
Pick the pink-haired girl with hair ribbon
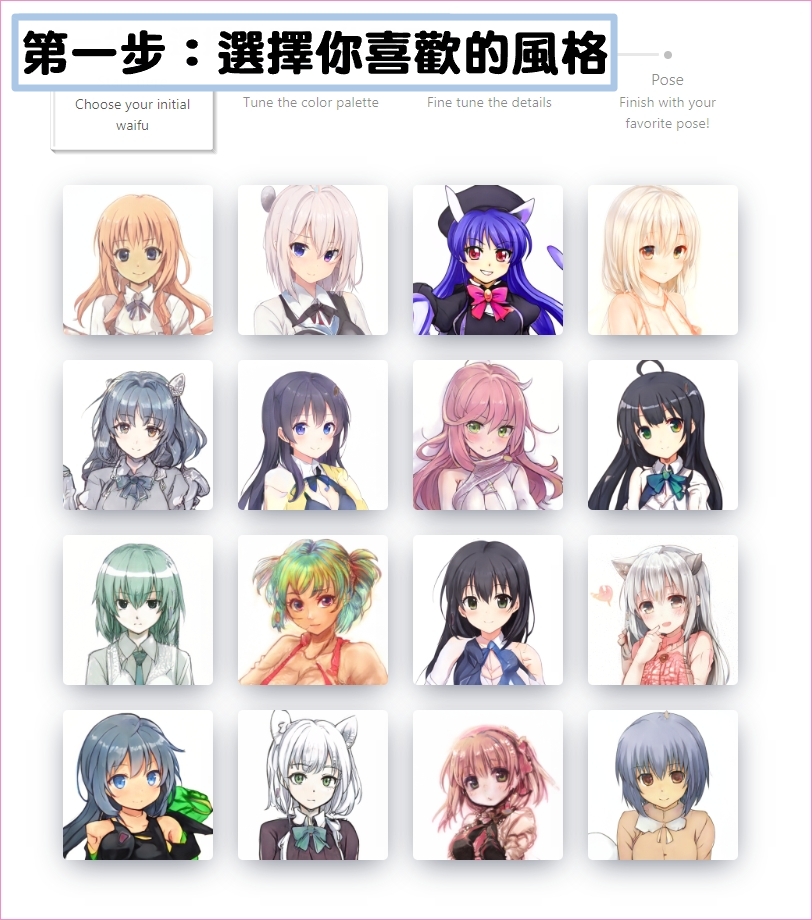tap(488, 785)
